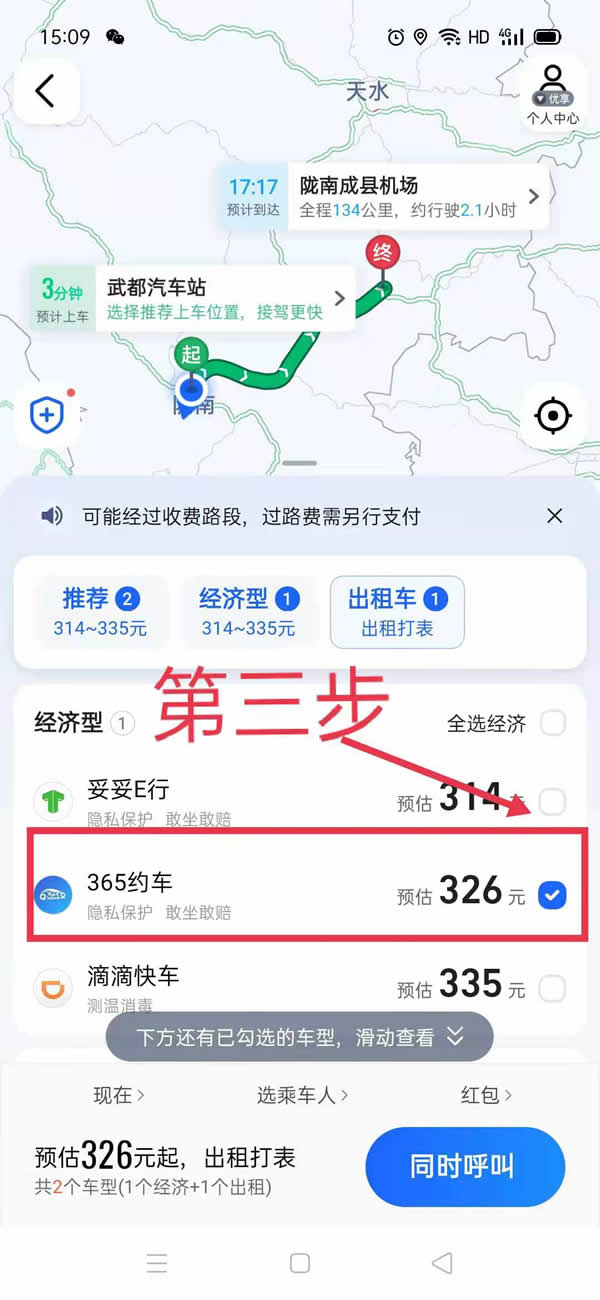The height and width of the screenshot is (1300, 600).
Task: Tap the system home button
Action: pos(300,1263)
